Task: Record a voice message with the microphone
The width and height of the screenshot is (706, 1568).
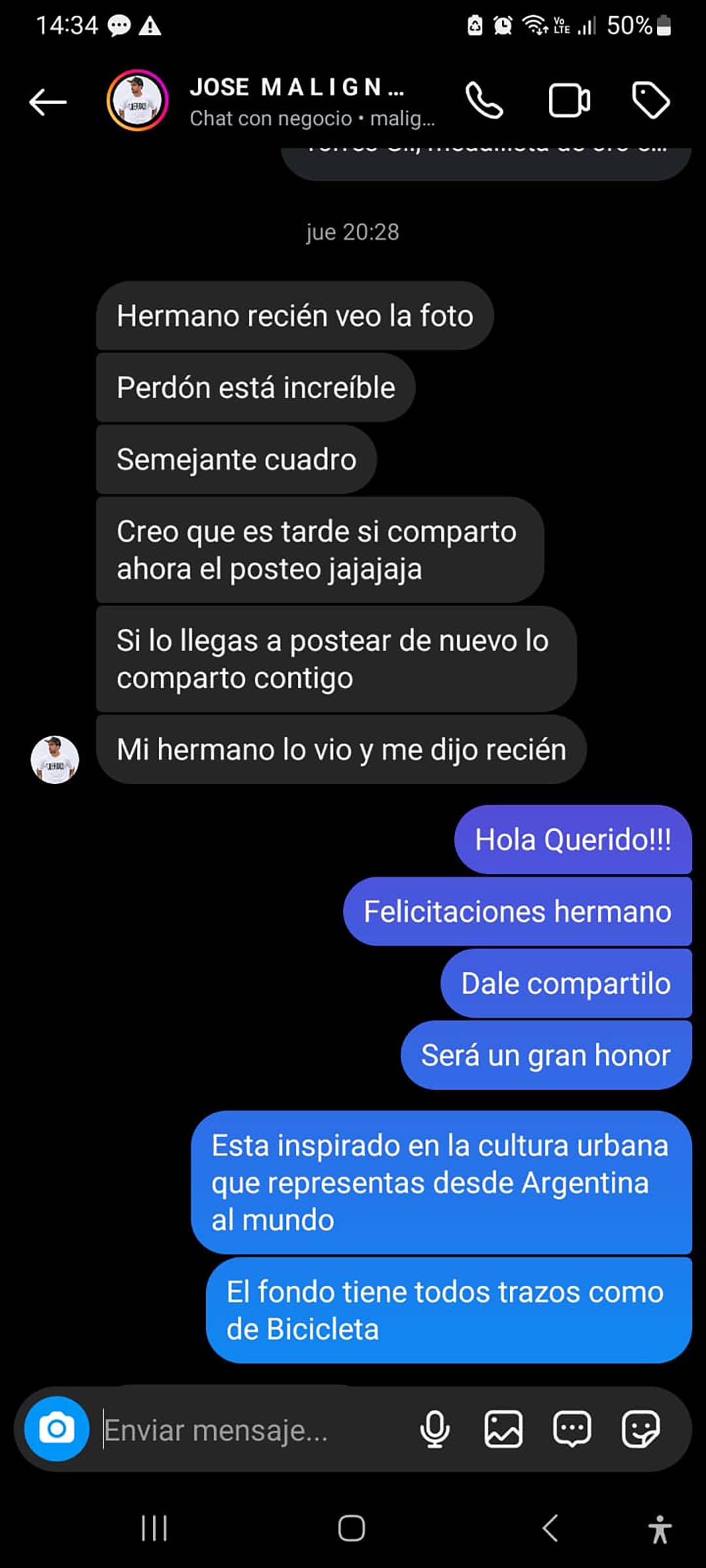Action: pyautogui.click(x=435, y=1429)
